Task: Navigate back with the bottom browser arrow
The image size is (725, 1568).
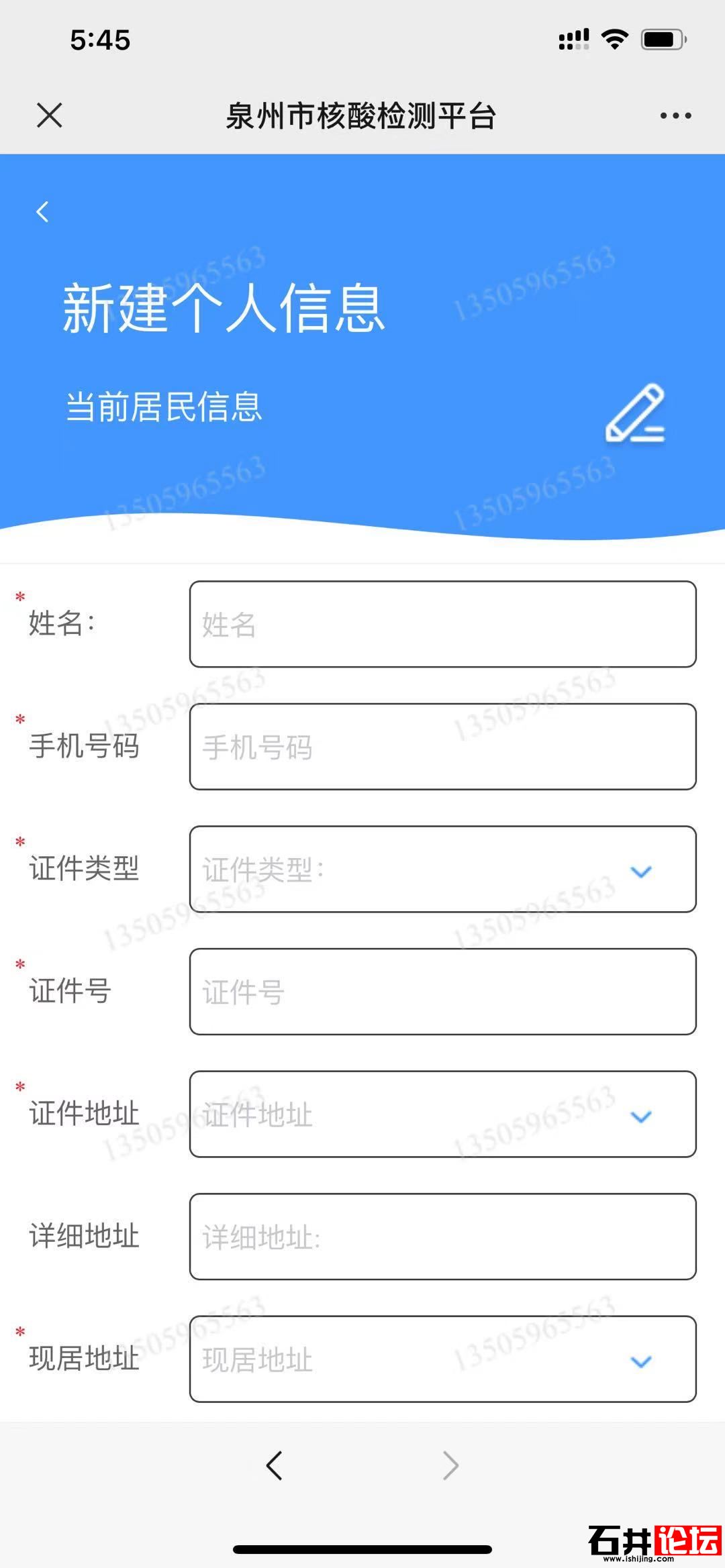Action: click(x=275, y=1465)
